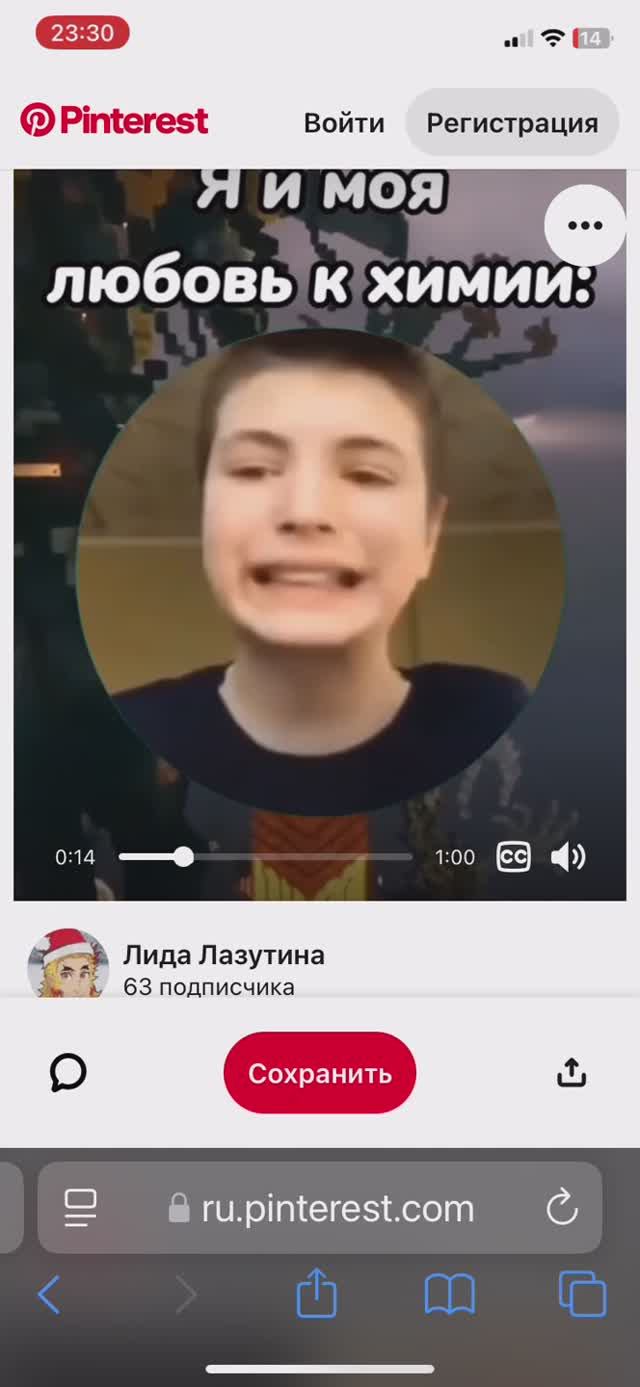
Task: Open Safari page settings menu
Action: pyautogui.click(x=80, y=1207)
